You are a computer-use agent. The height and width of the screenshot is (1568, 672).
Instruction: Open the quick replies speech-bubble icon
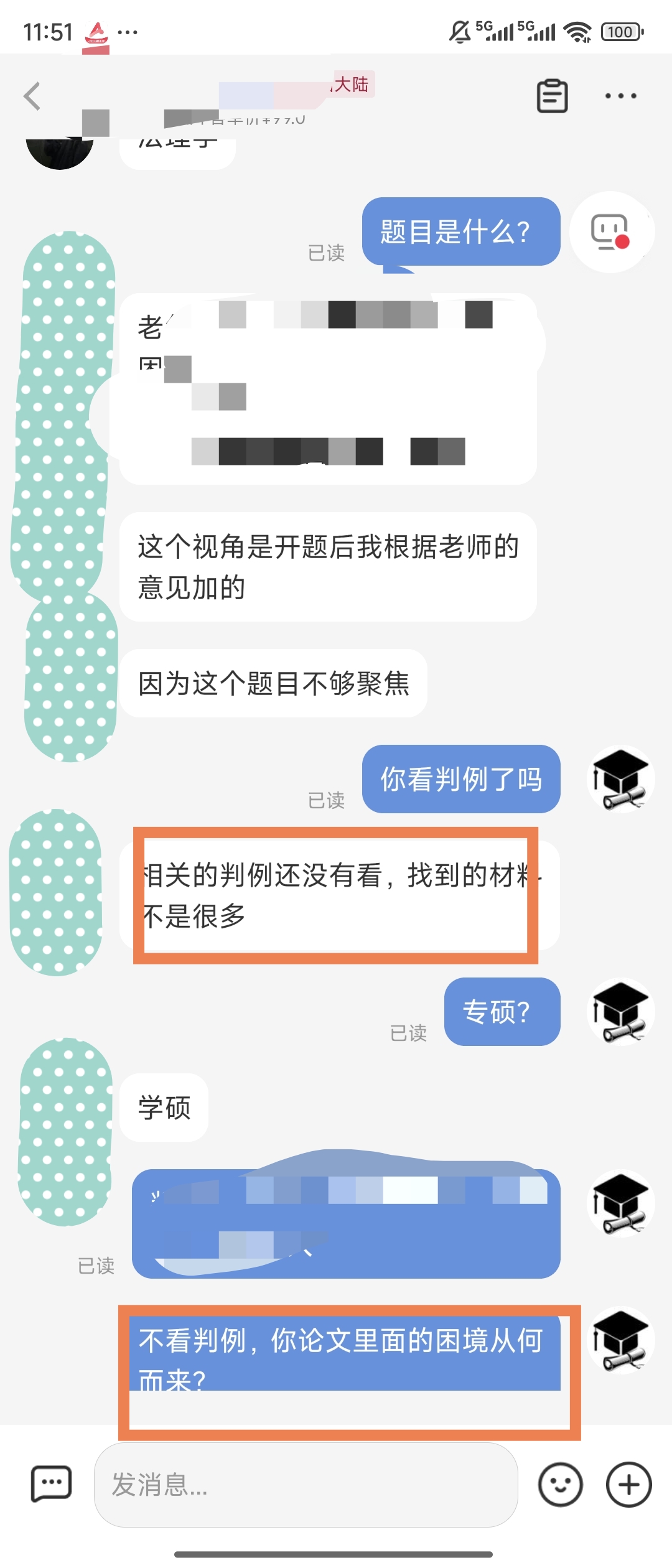pos(52,1485)
